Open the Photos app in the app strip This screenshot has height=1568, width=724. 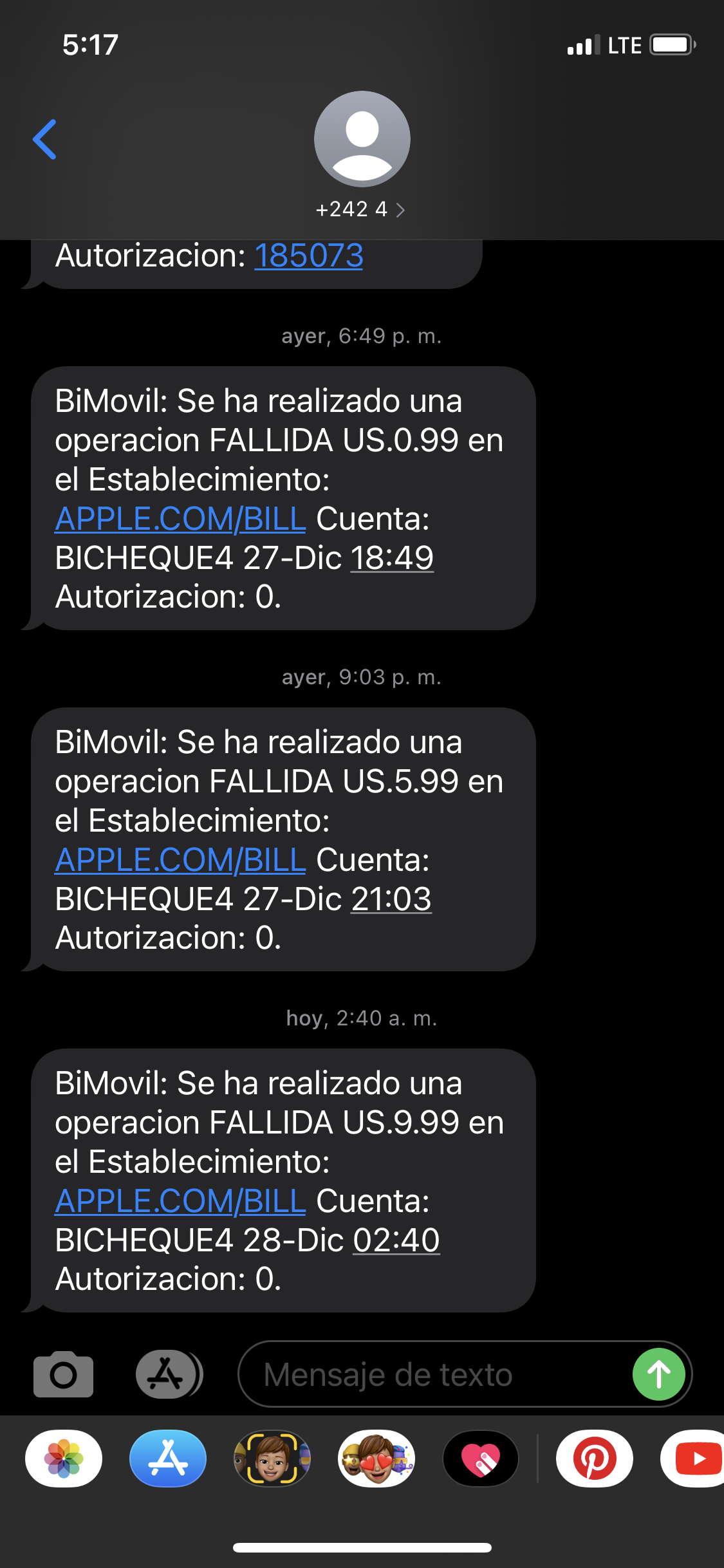coord(64,1459)
